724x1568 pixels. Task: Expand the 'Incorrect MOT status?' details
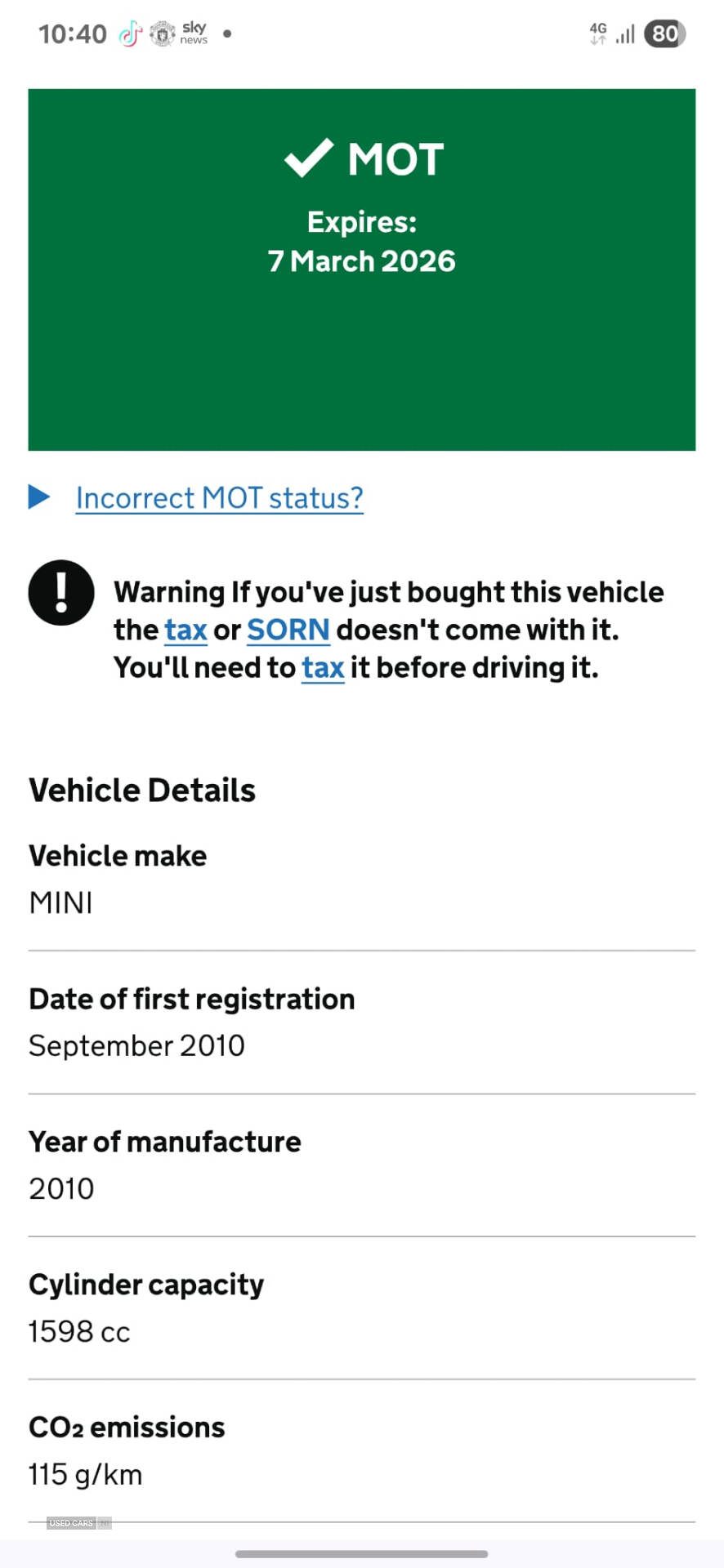219,498
